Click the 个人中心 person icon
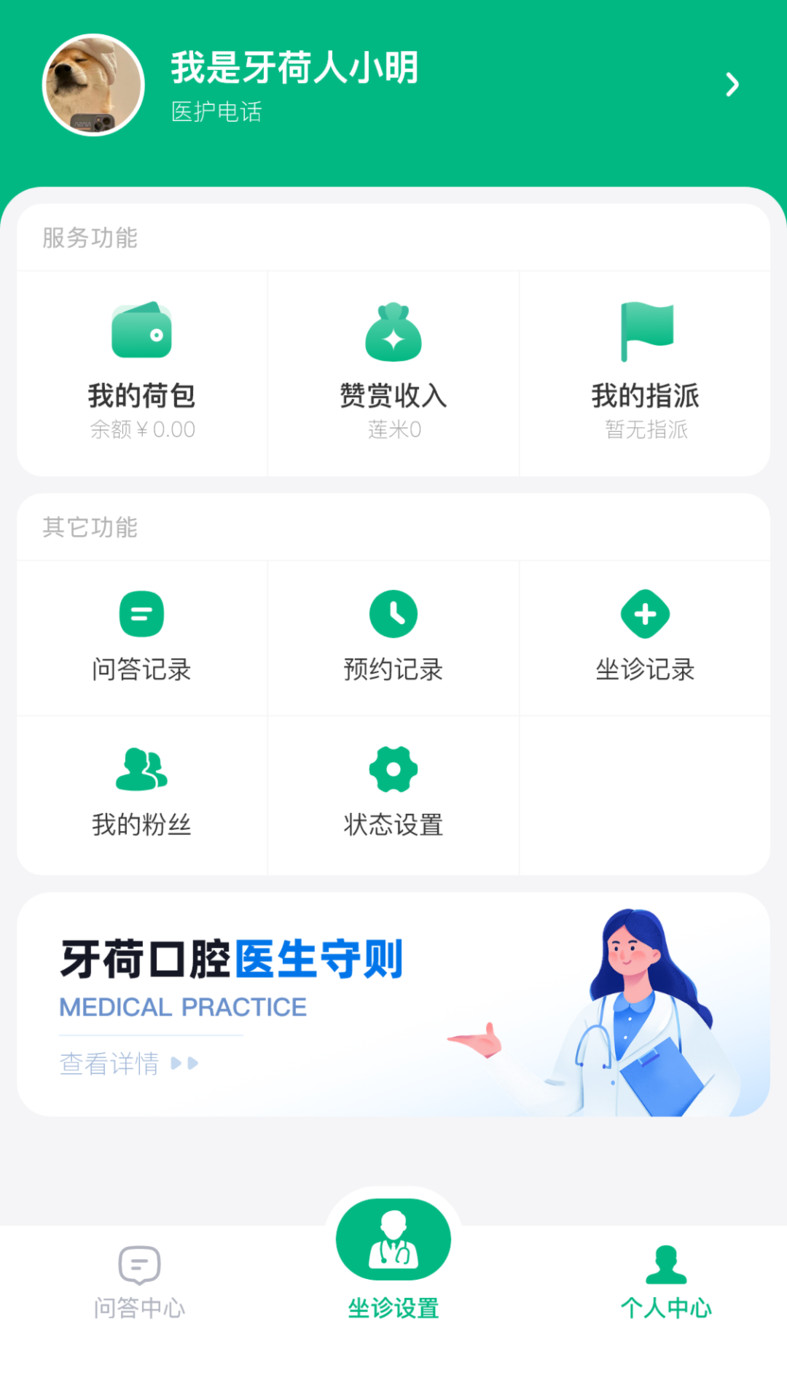 [x=667, y=1262]
